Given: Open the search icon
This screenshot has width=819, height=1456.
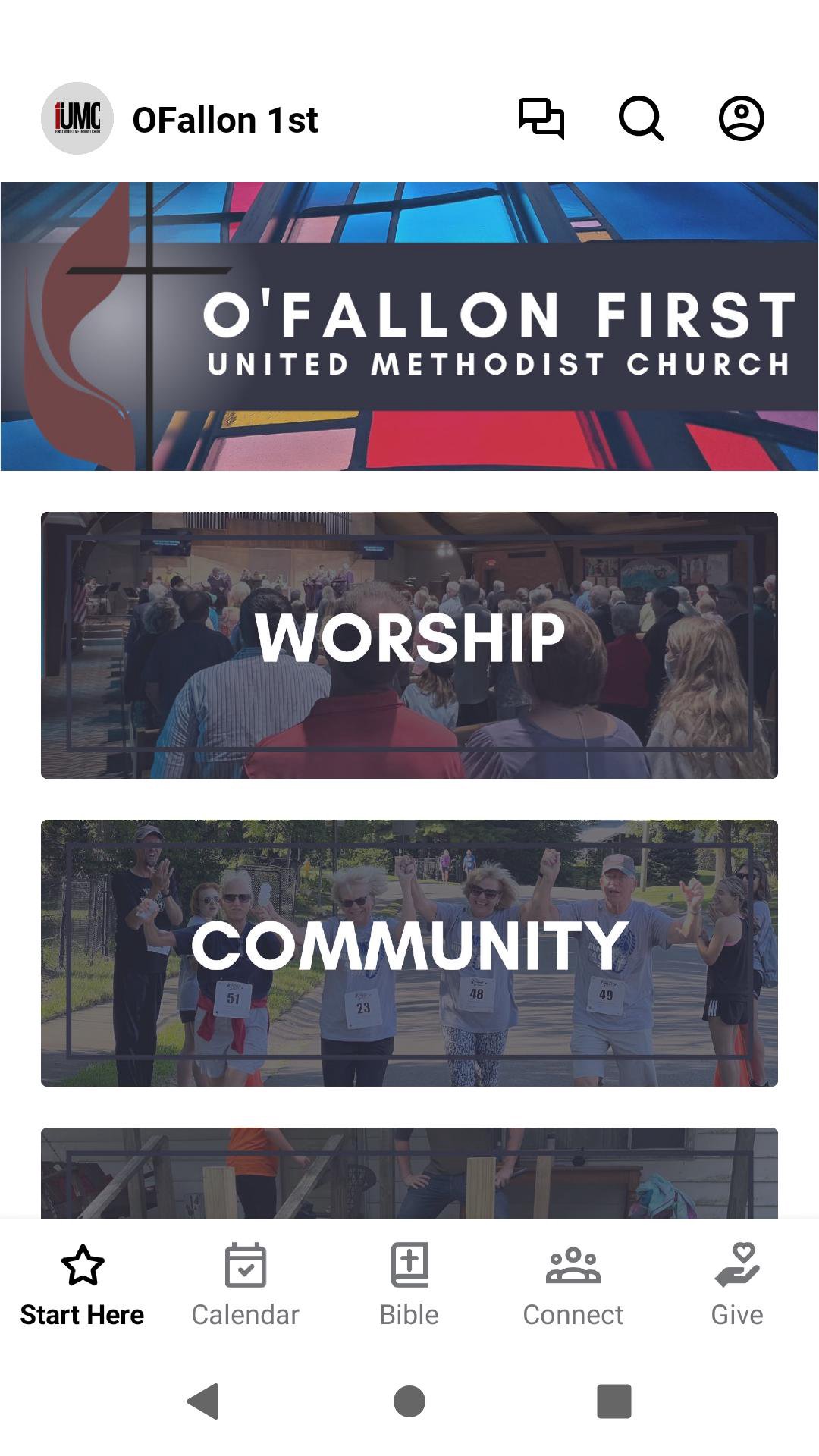Looking at the screenshot, I should pyautogui.click(x=642, y=119).
